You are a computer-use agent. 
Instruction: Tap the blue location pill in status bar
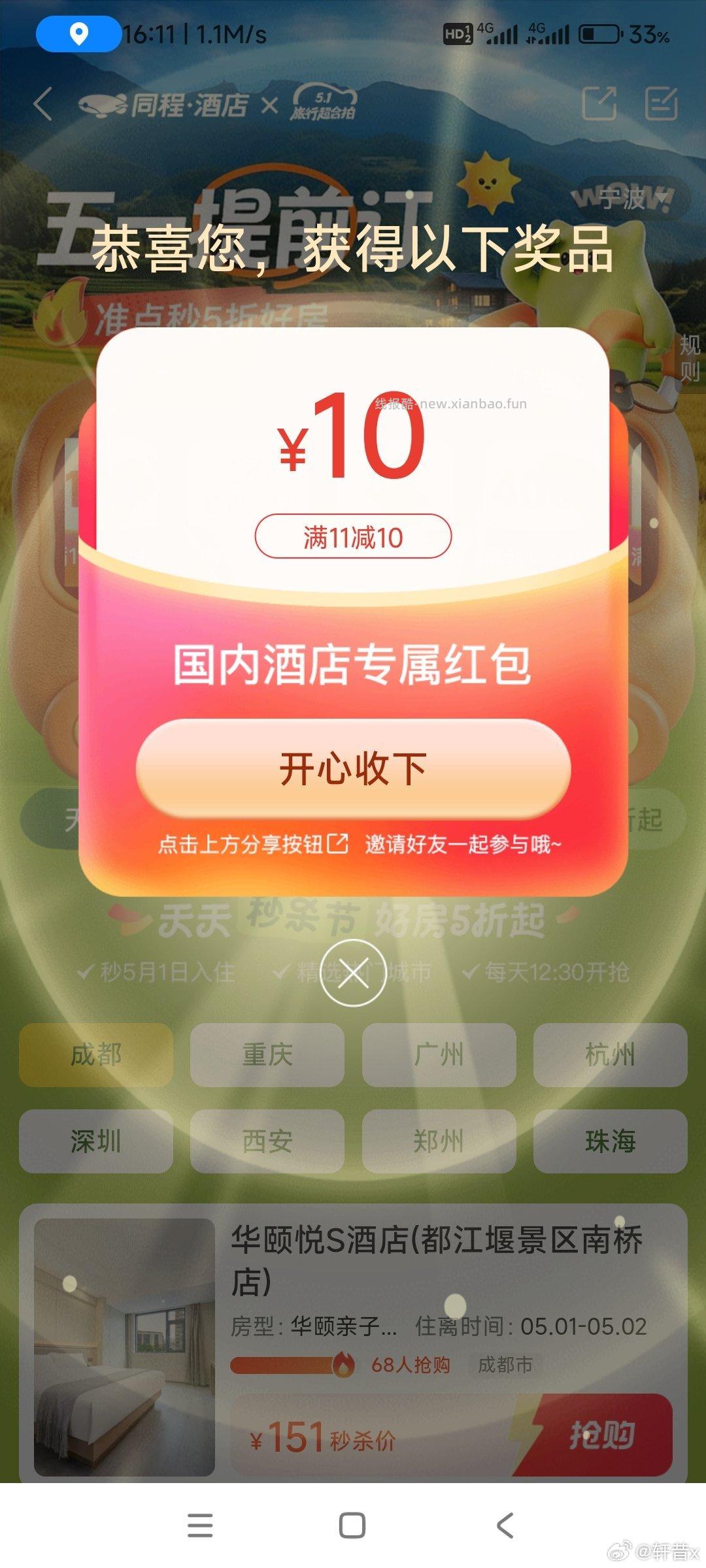tap(78, 36)
